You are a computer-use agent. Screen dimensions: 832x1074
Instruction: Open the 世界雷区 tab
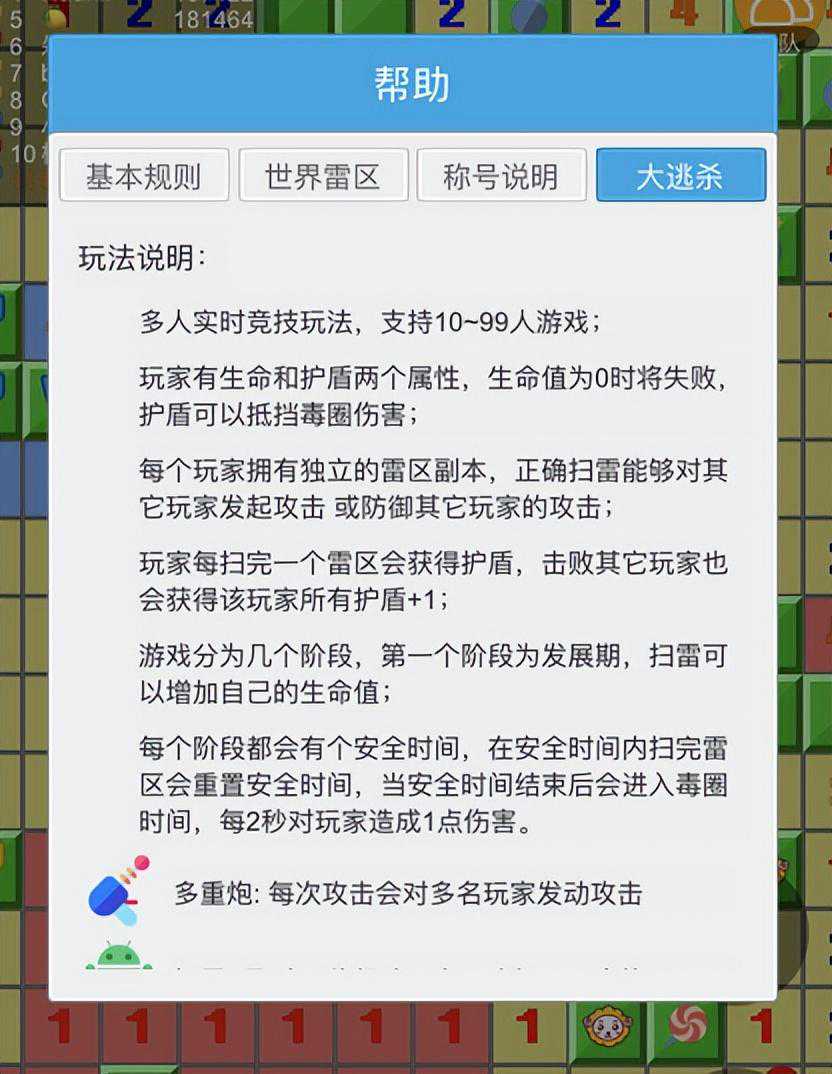coord(323,176)
